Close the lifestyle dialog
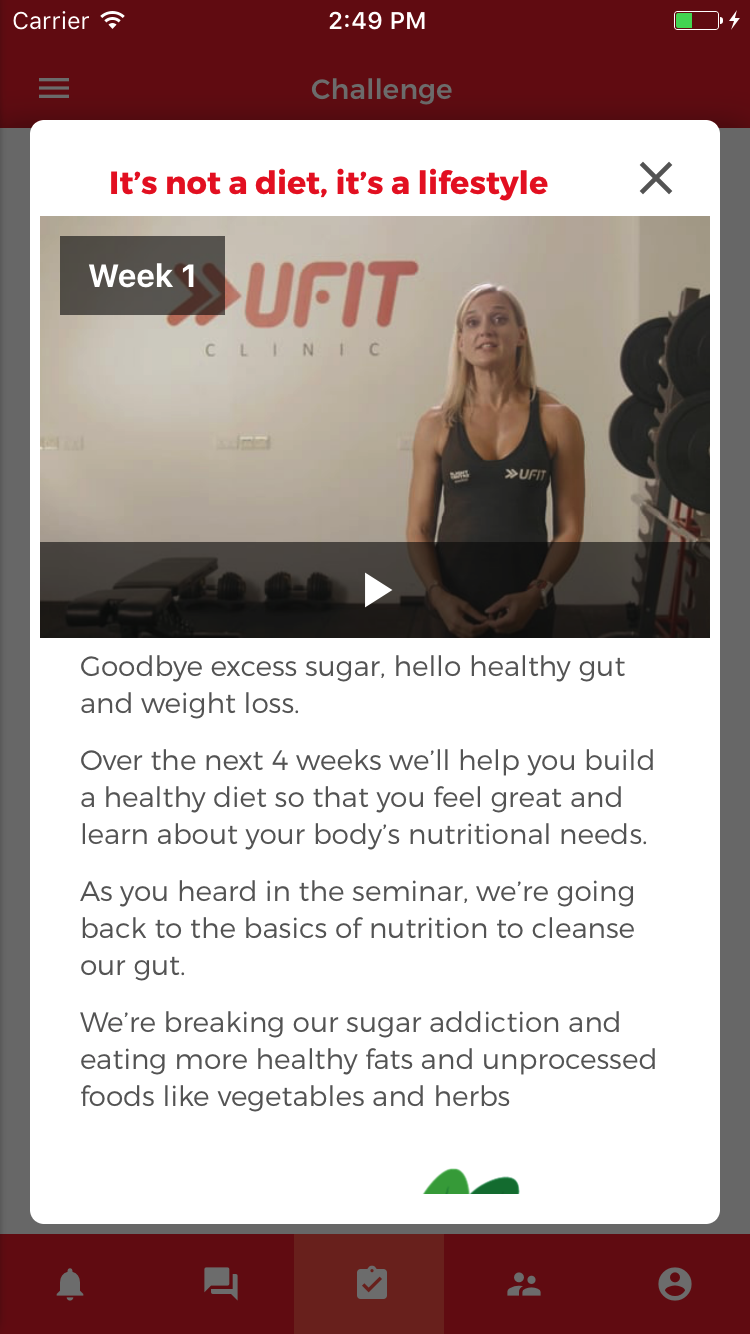Screen dimensions: 750x1334 coord(656,178)
